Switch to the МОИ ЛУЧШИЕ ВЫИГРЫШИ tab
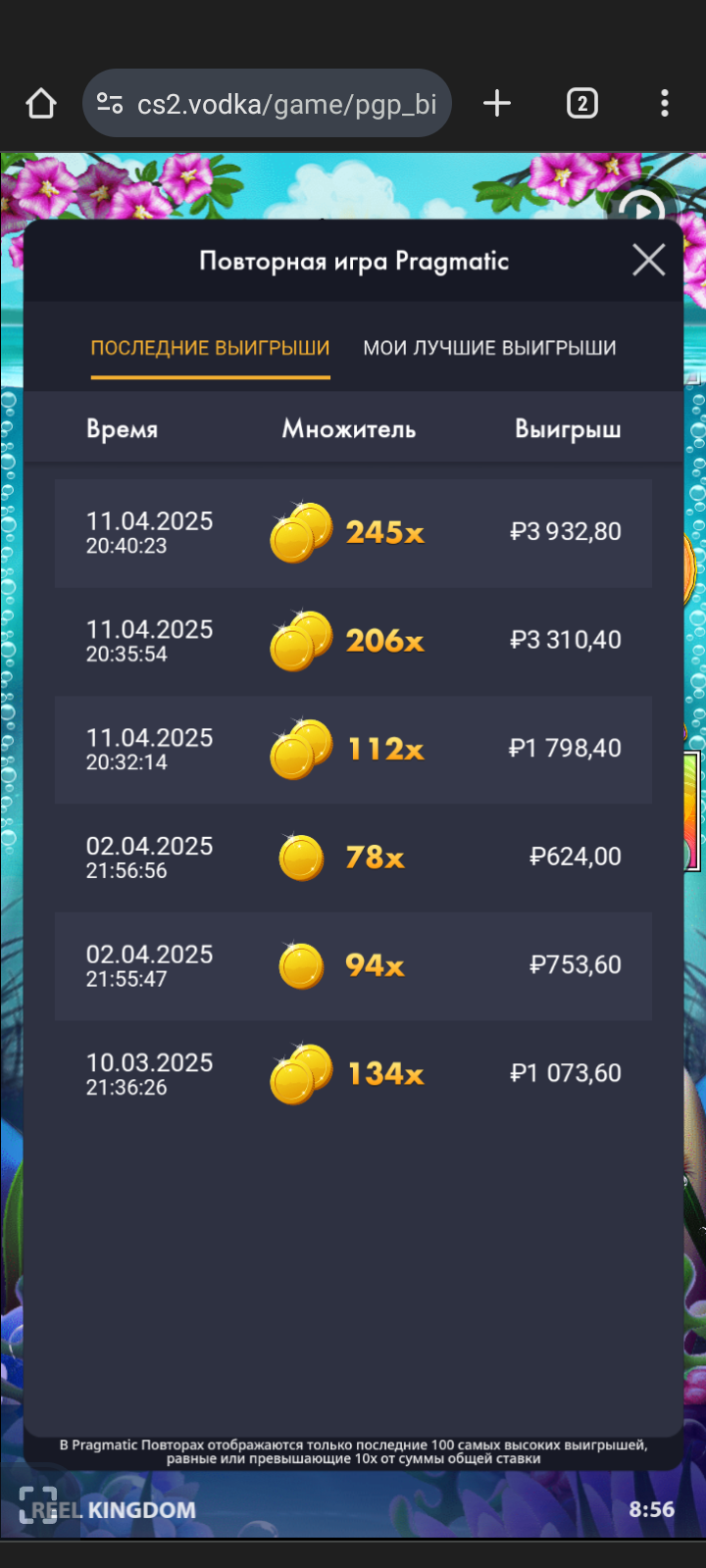 click(489, 348)
